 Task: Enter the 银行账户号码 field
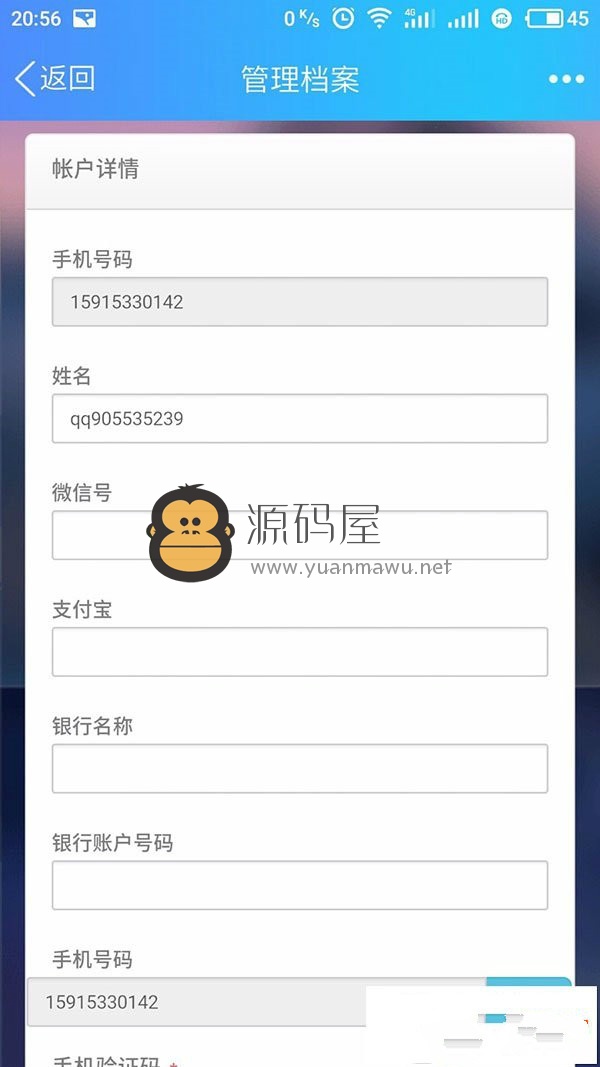click(x=300, y=885)
